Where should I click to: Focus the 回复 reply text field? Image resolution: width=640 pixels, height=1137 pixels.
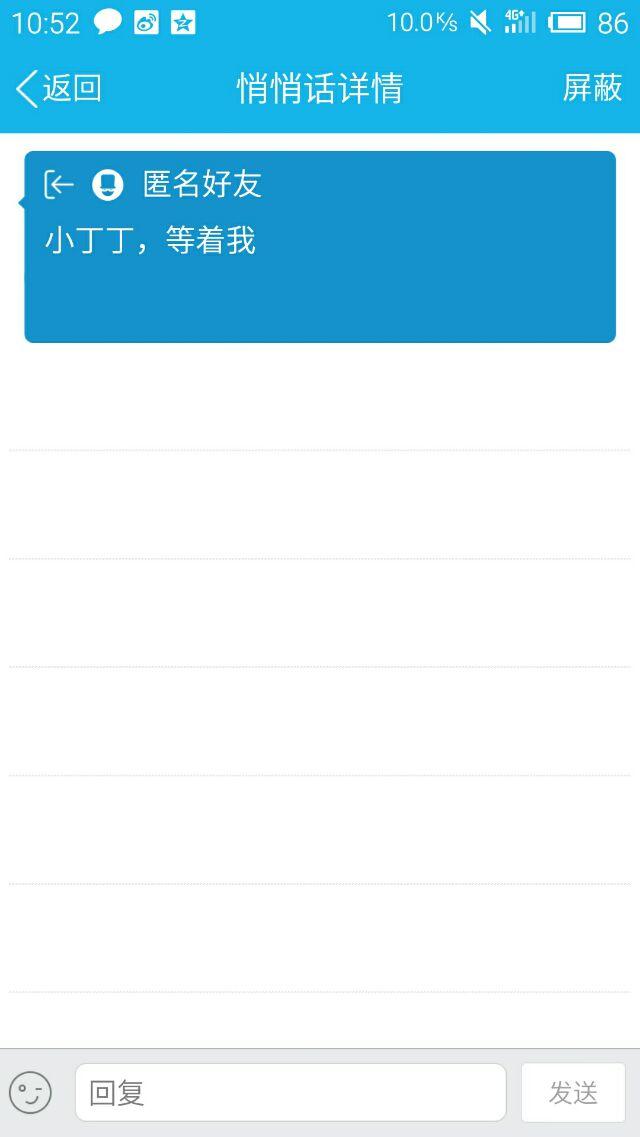click(x=290, y=1092)
